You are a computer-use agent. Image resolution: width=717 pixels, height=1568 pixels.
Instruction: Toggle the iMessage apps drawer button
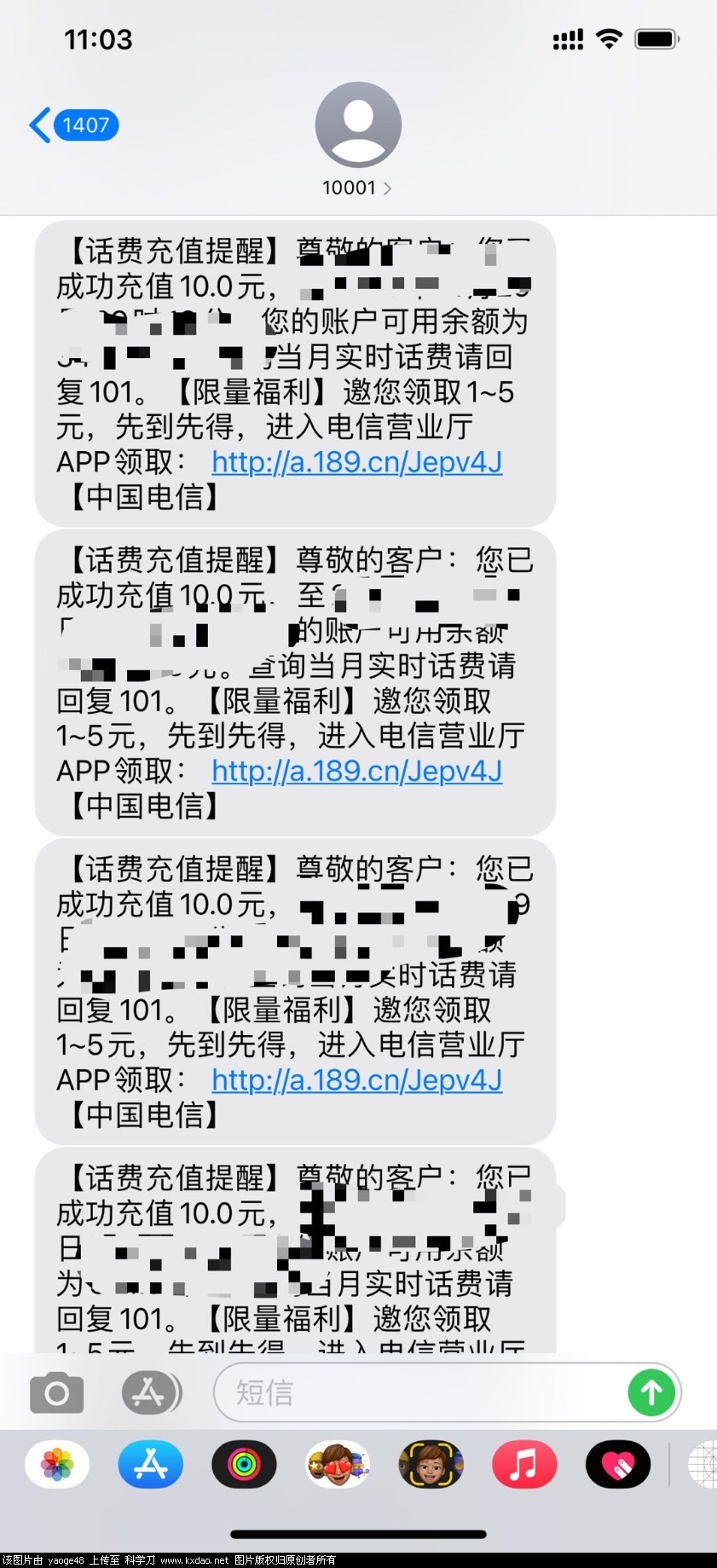point(151,1393)
